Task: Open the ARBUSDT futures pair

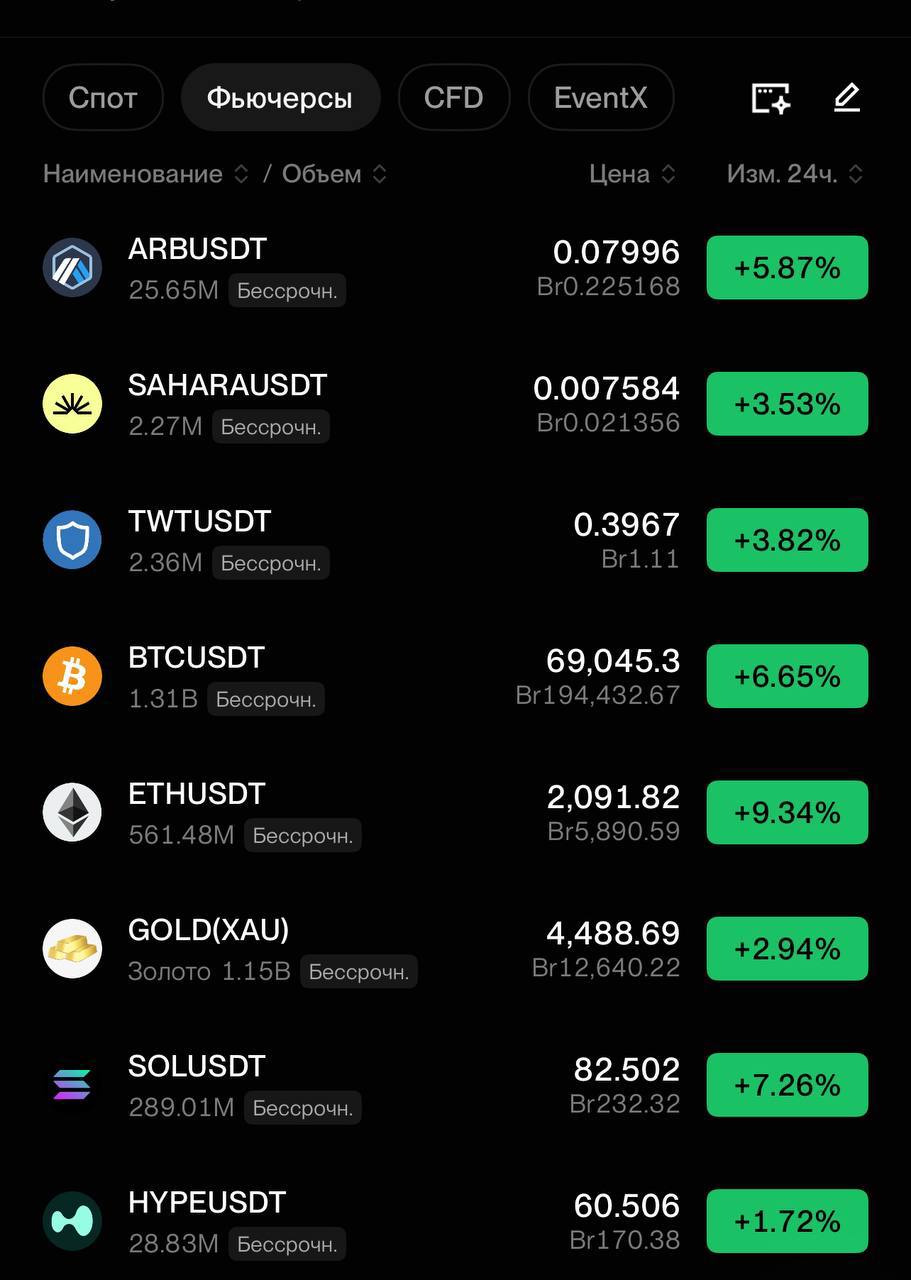Action: (x=455, y=268)
